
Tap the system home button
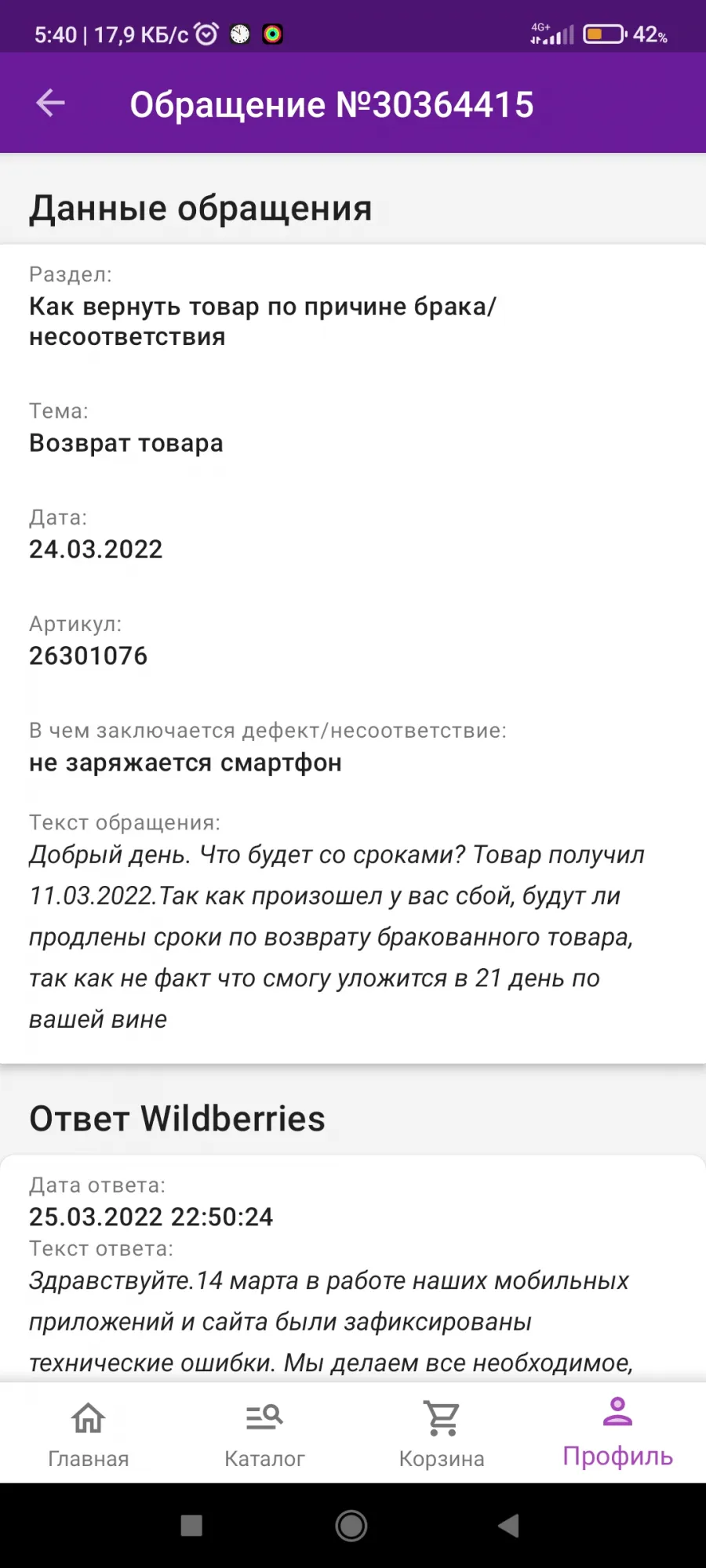pos(351,1526)
